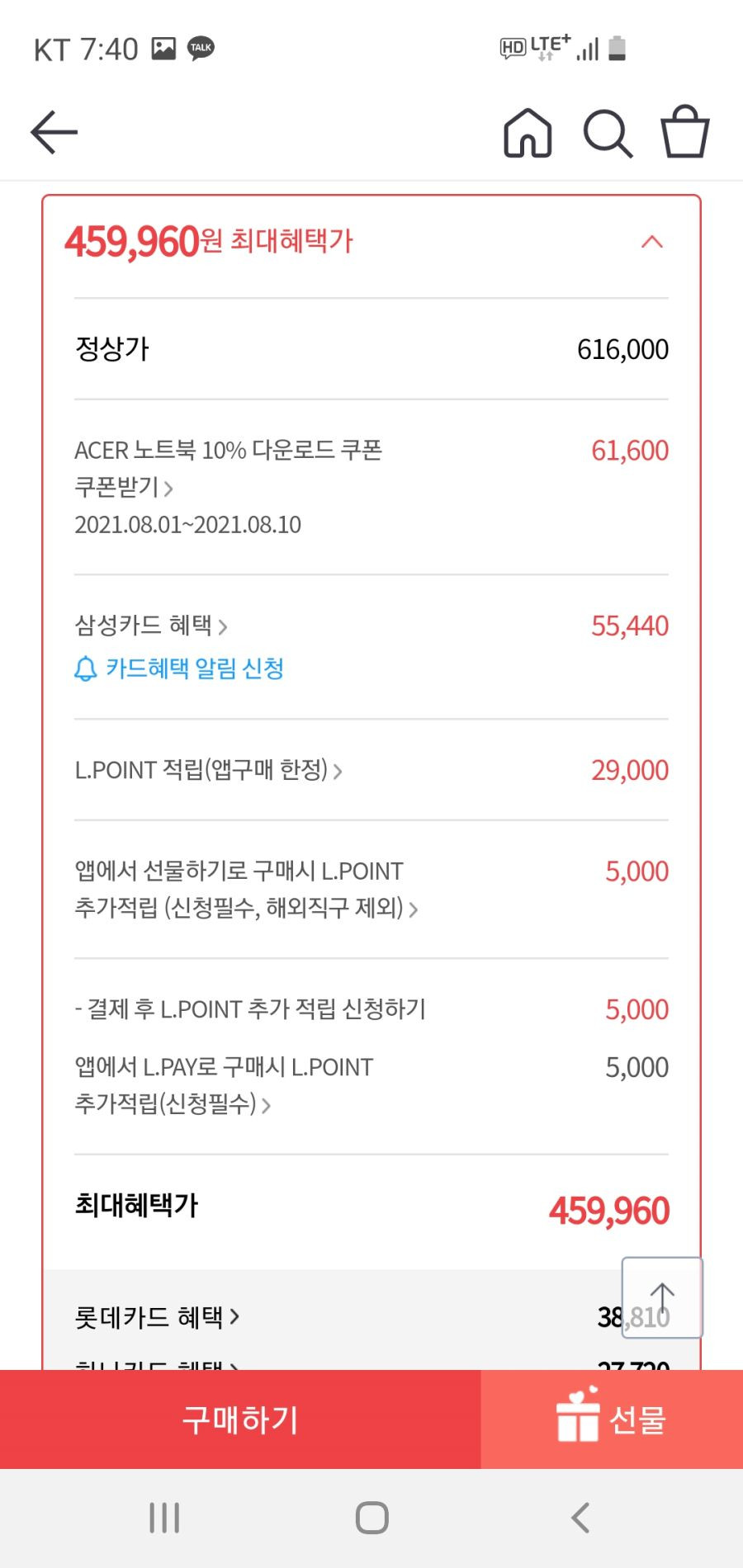Open the shopping basket

(x=685, y=130)
